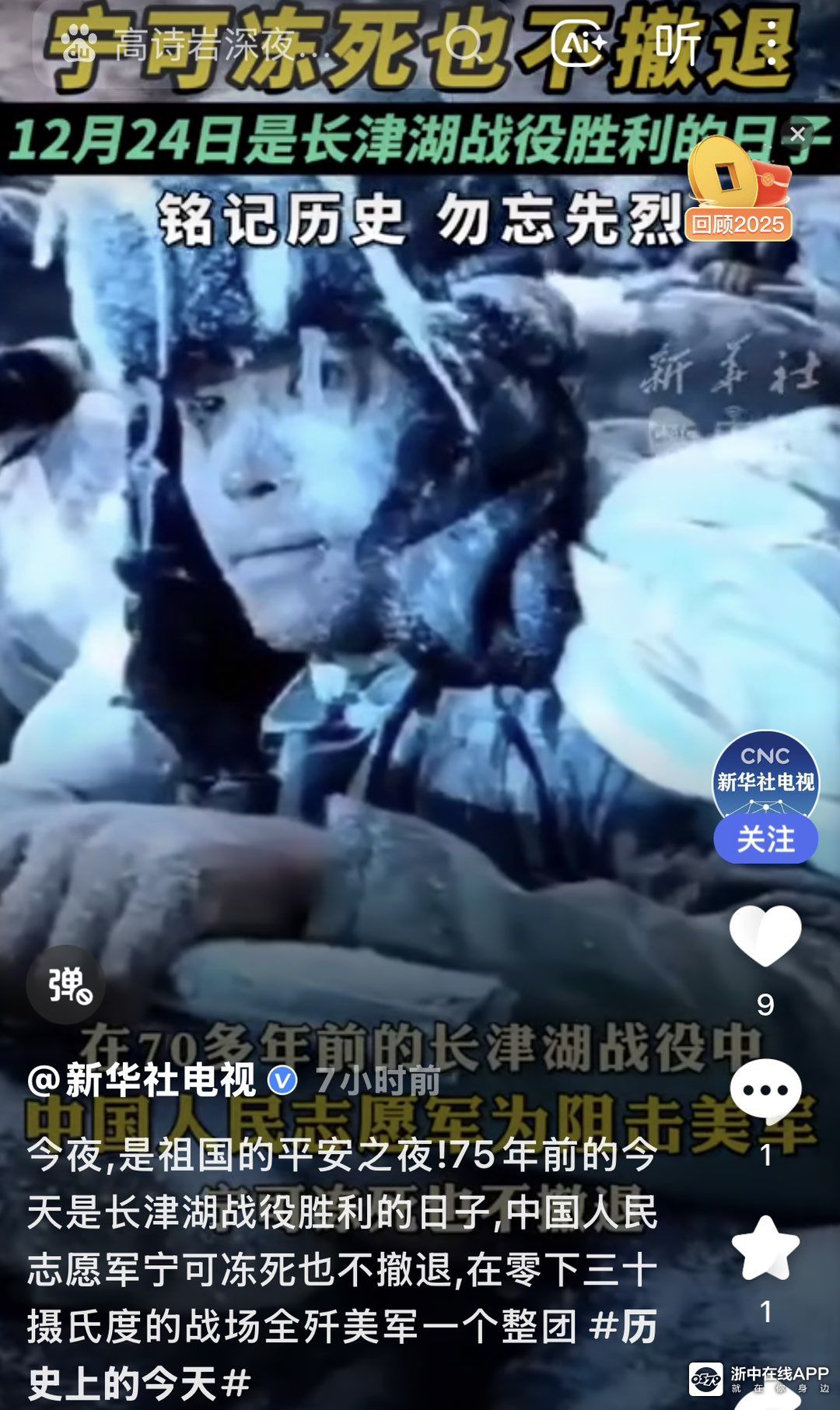Follow 新华社电视 with 关注 button
840x1410 pixels.
(765, 839)
